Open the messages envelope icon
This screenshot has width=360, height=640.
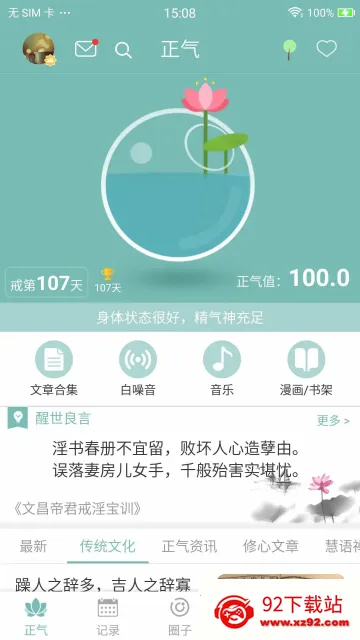(x=86, y=49)
